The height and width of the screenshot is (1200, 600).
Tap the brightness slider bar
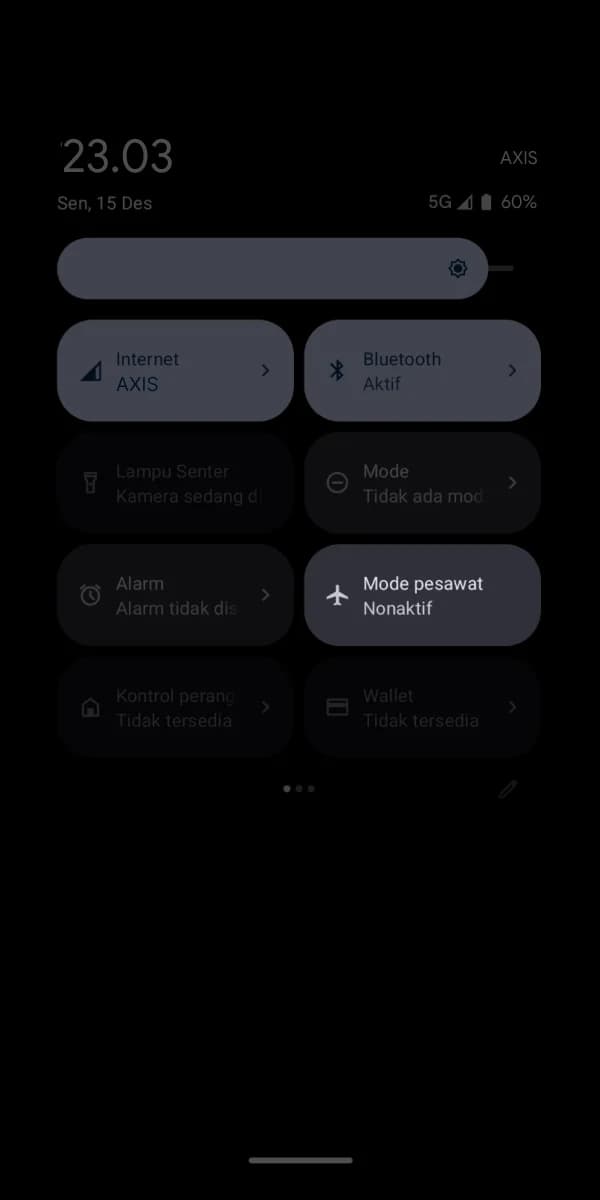click(270, 268)
